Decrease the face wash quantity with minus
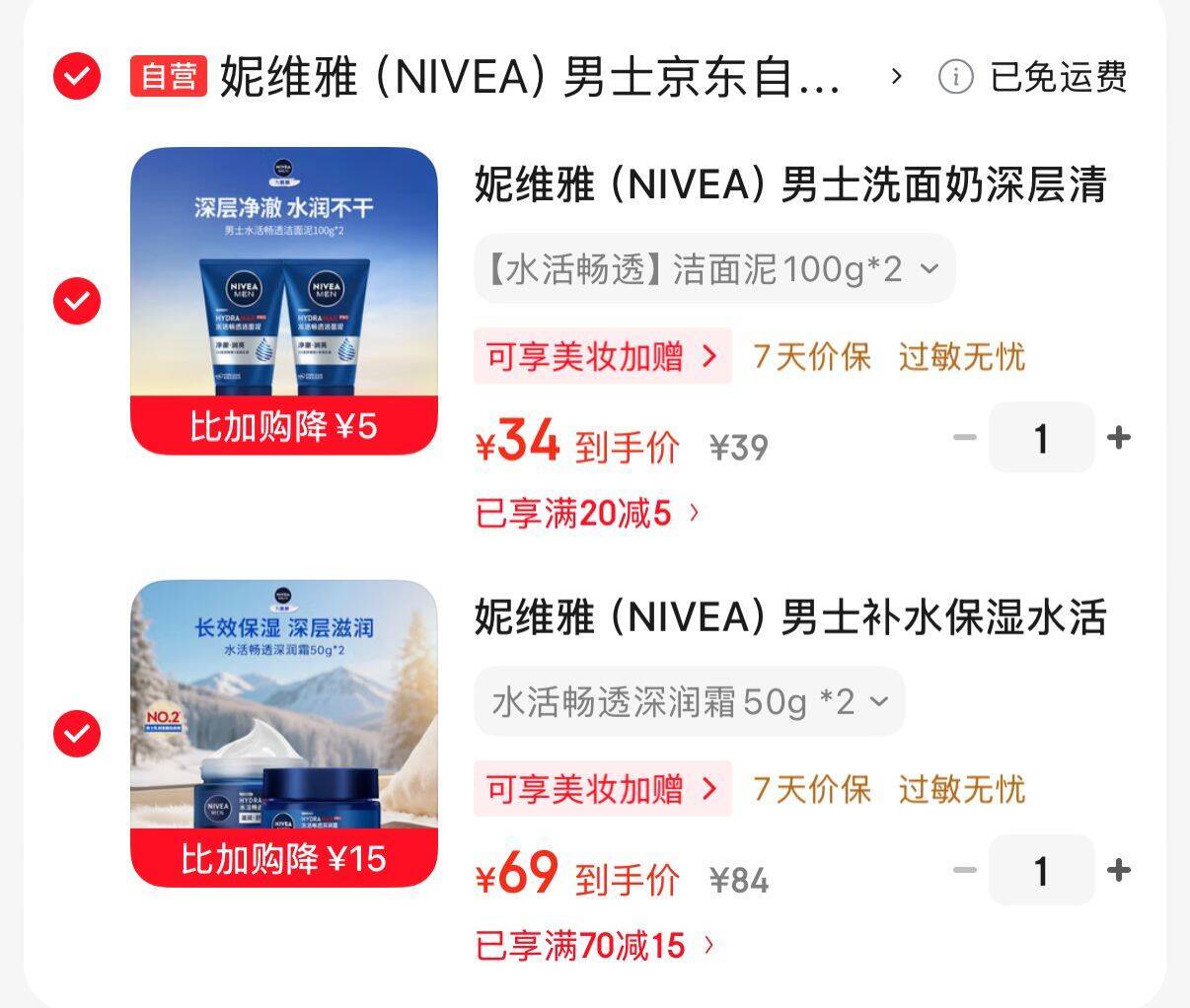Viewport: 1190px width, 1008px height. click(965, 438)
